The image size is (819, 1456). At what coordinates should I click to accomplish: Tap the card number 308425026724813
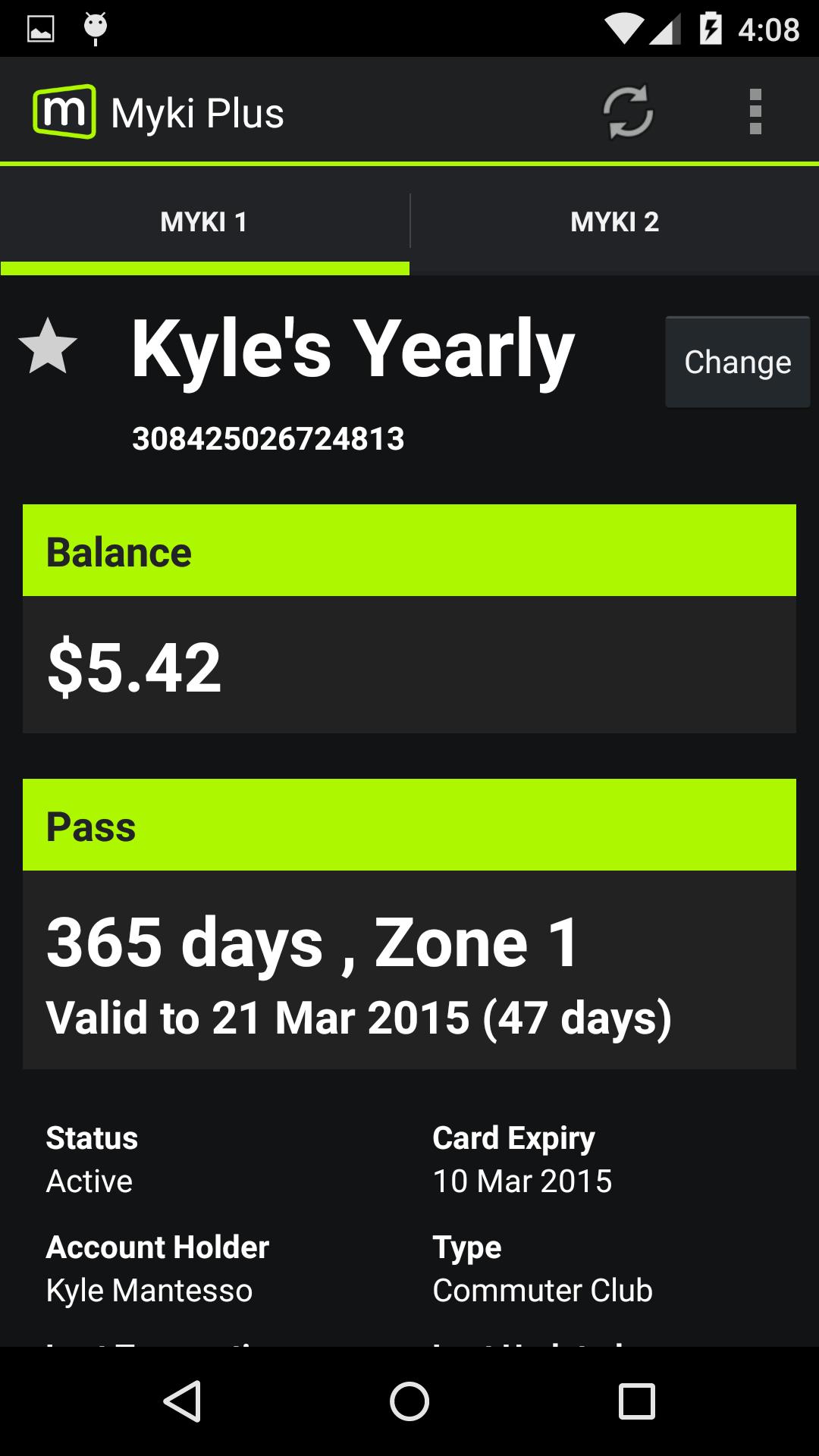(x=269, y=438)
